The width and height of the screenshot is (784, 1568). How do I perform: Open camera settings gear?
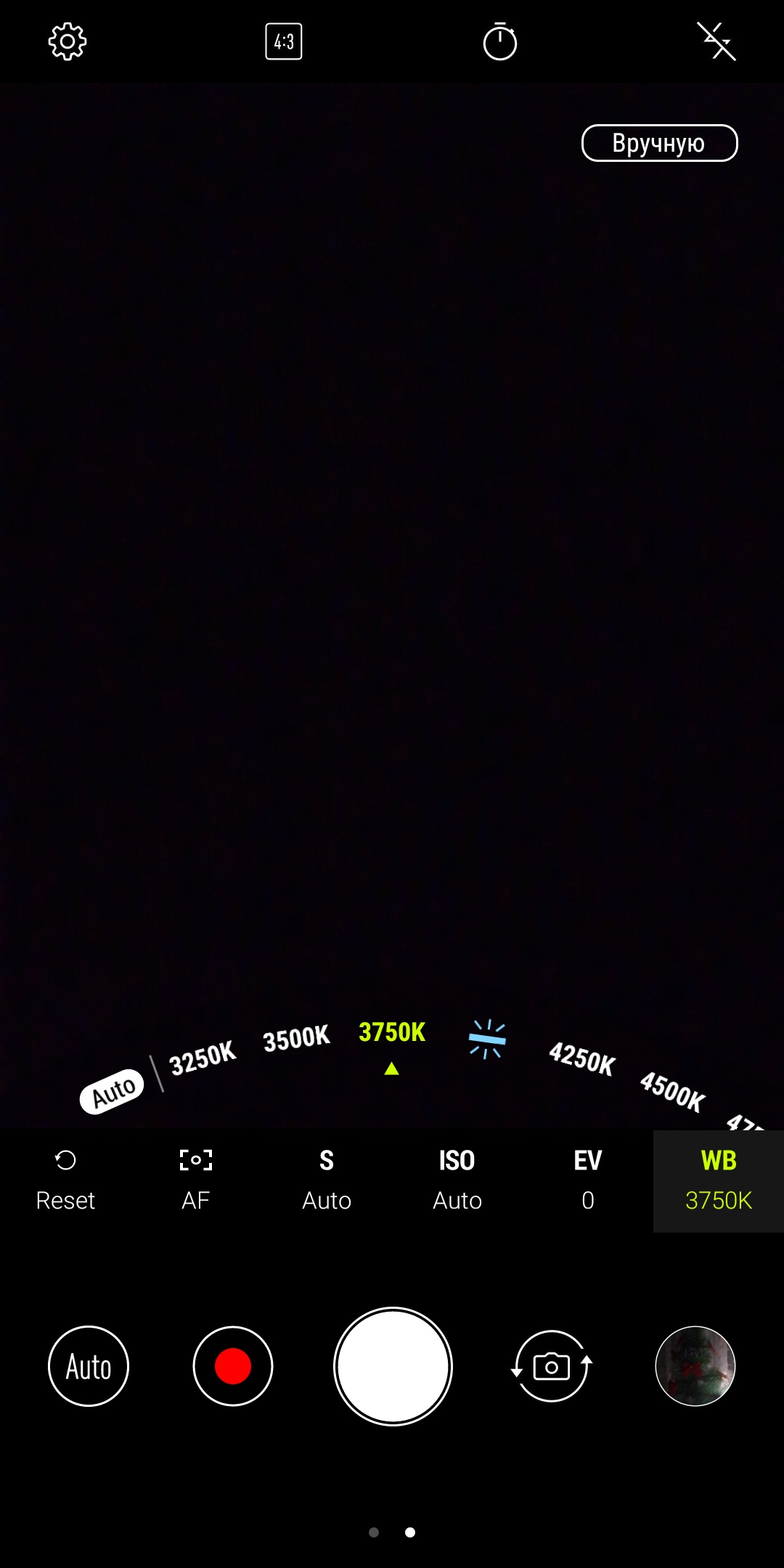point(68,41)
